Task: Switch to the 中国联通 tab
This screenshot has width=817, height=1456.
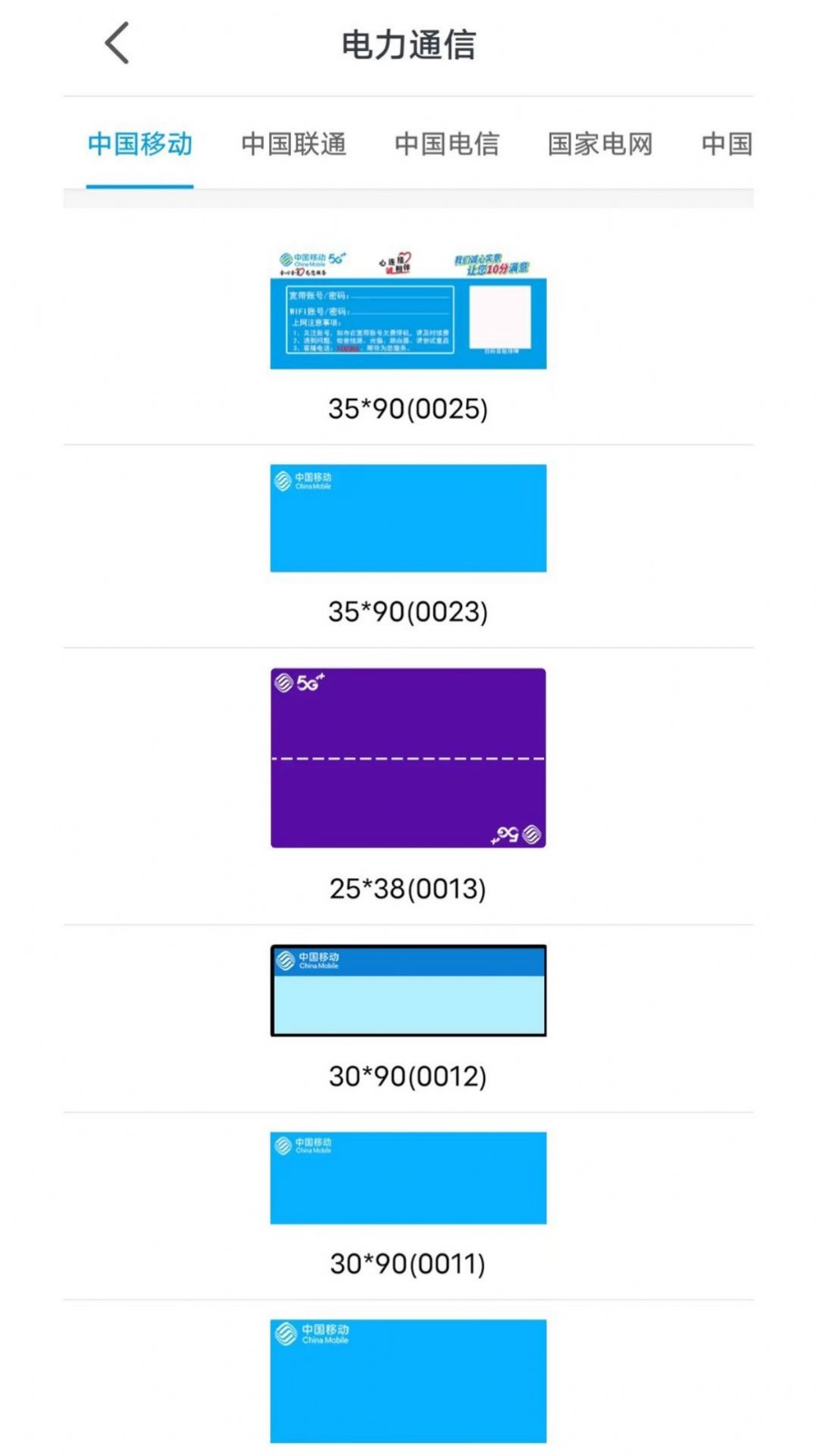Action: (293, 144)
